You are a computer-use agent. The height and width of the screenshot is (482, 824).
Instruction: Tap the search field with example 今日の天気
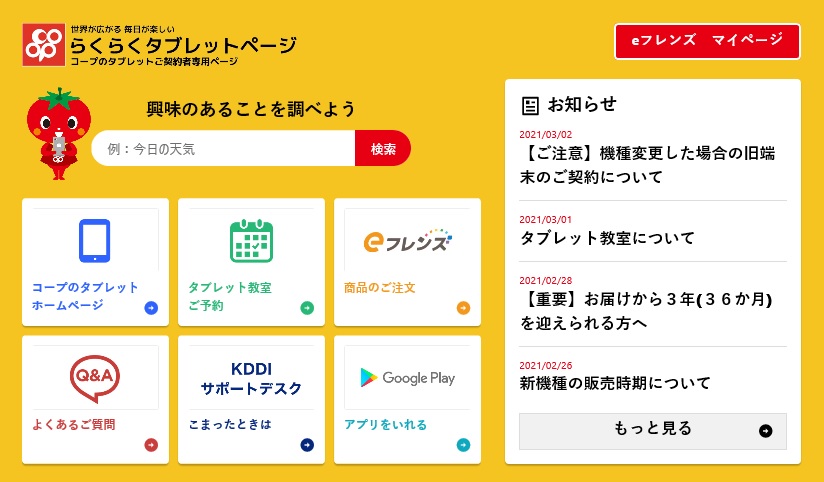tap(224, 149)
